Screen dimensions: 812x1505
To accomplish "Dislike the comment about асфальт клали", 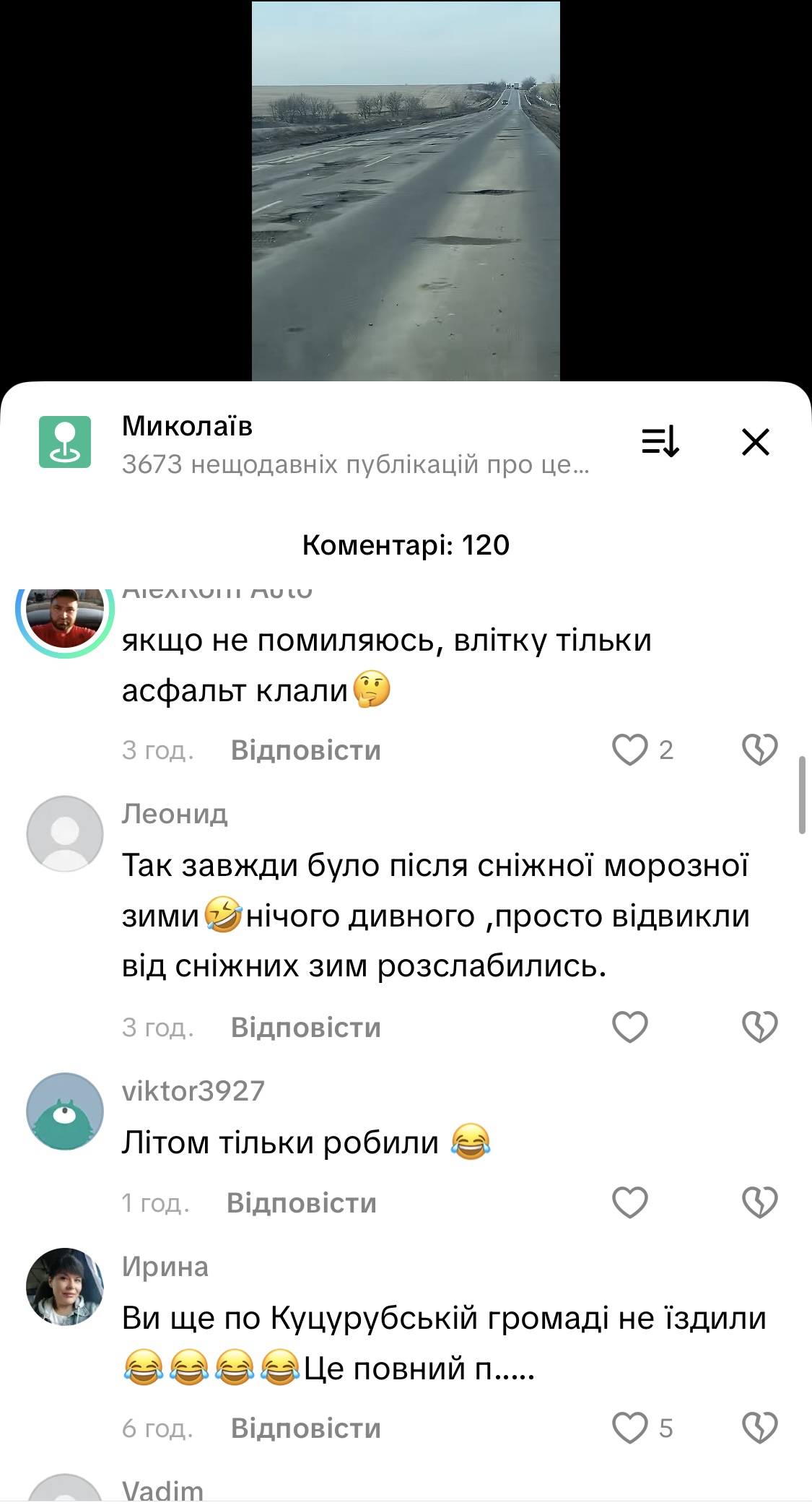I will coord(759,750).
